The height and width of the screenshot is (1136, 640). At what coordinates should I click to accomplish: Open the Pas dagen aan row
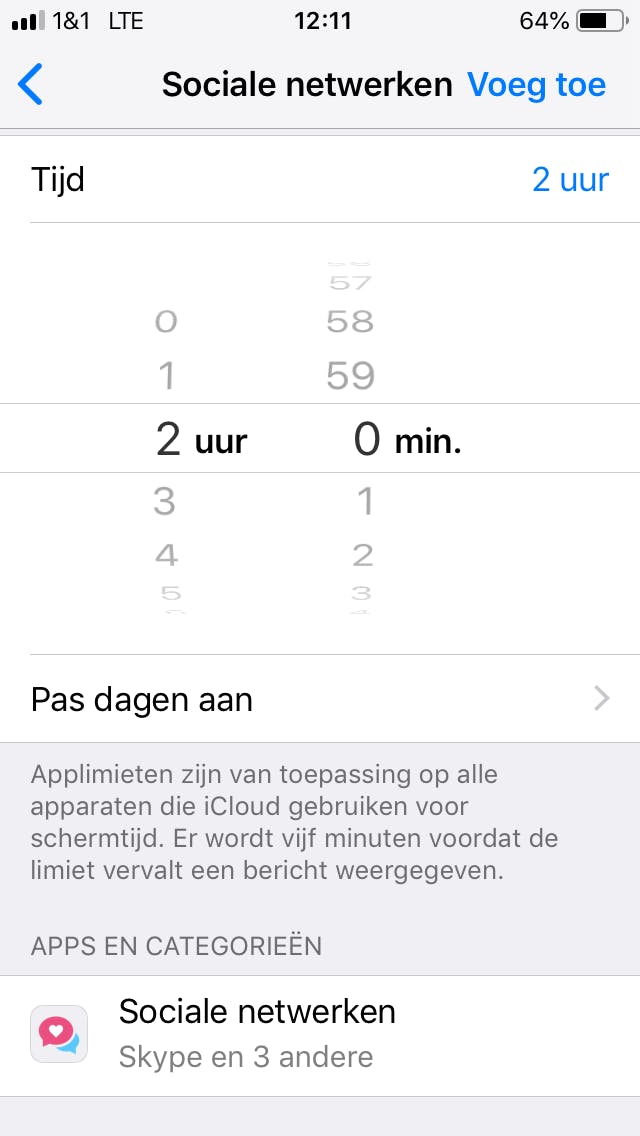point(320,699)
